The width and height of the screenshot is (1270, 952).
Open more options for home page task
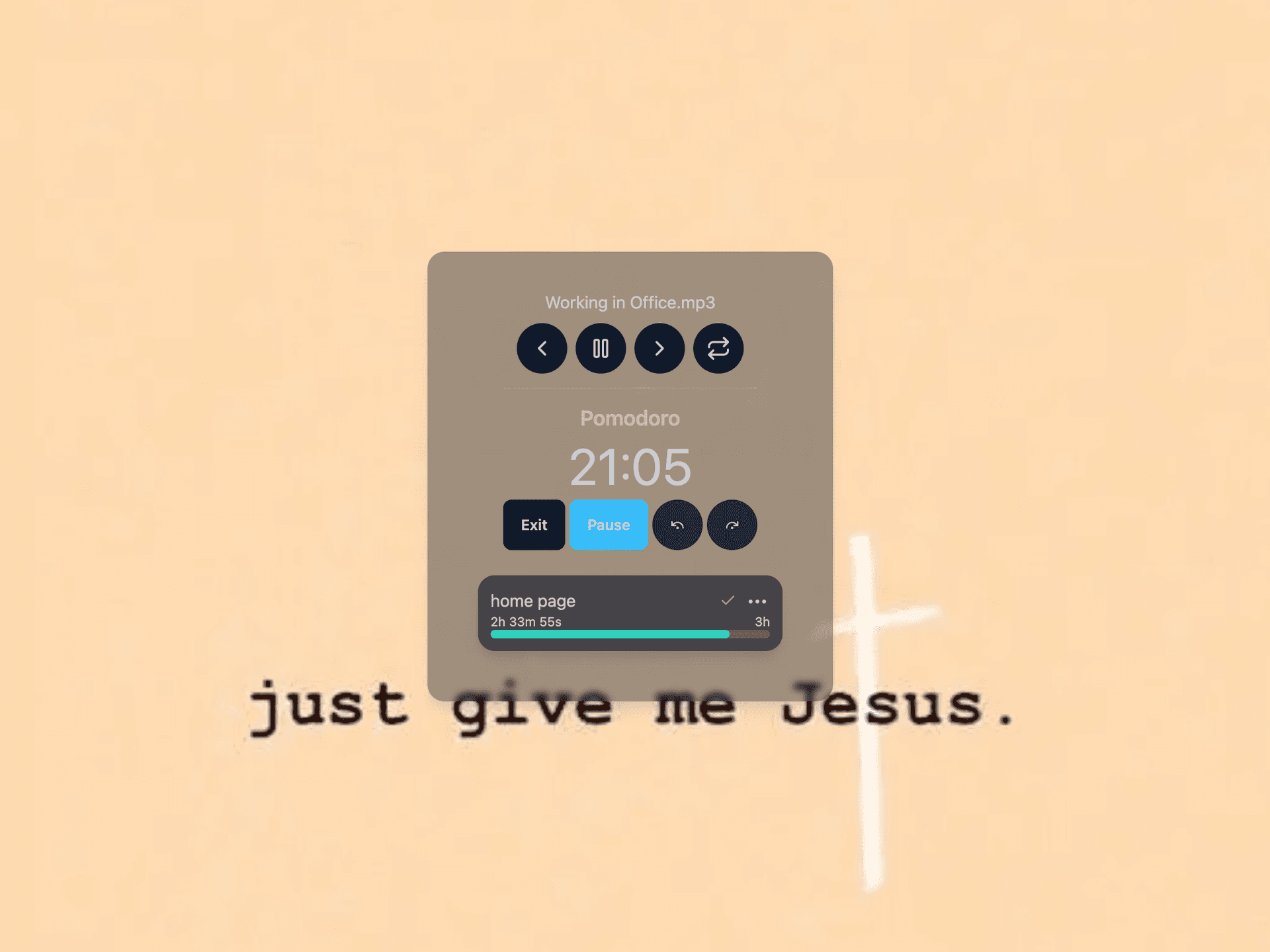[x=757, y=601]
